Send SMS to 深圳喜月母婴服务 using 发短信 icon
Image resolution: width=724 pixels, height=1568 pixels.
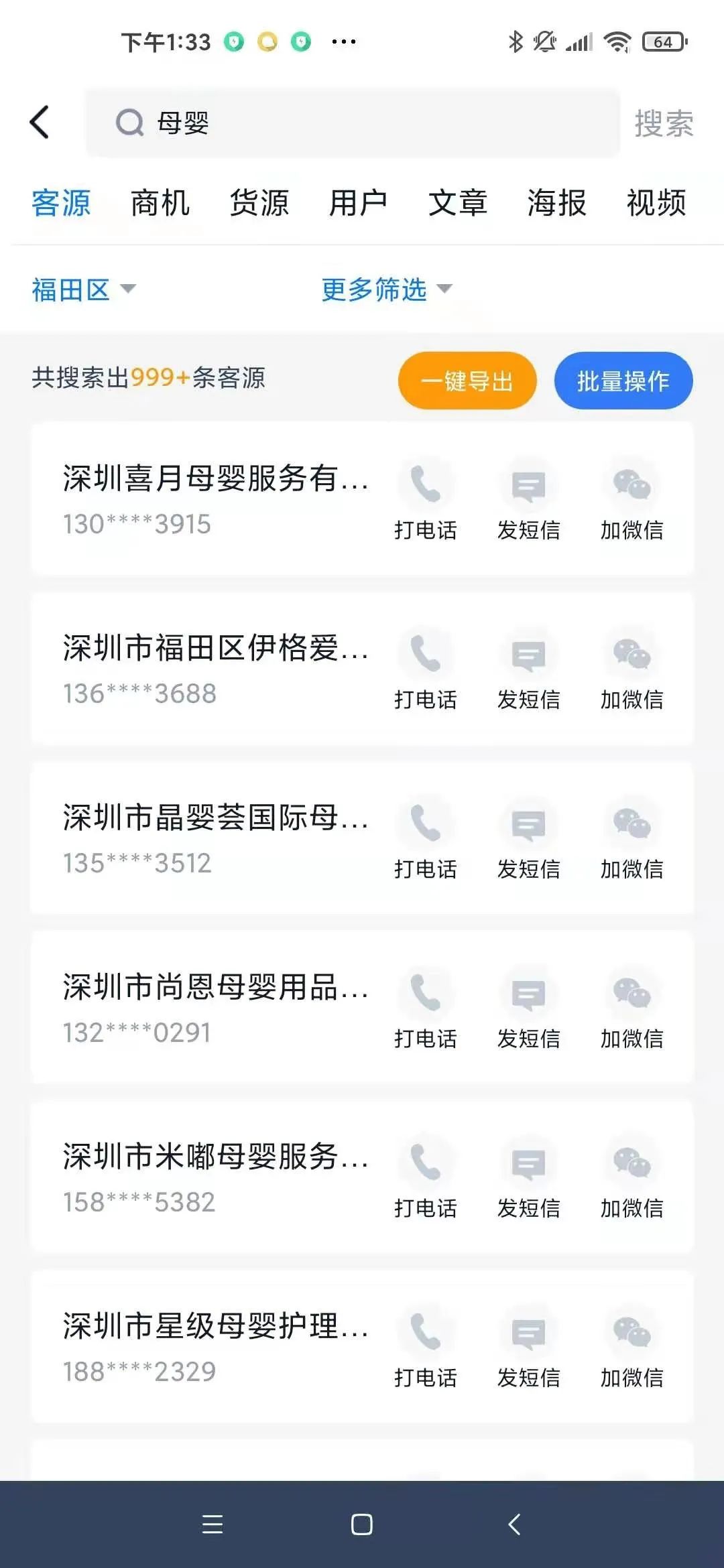(x=530, y=484)
